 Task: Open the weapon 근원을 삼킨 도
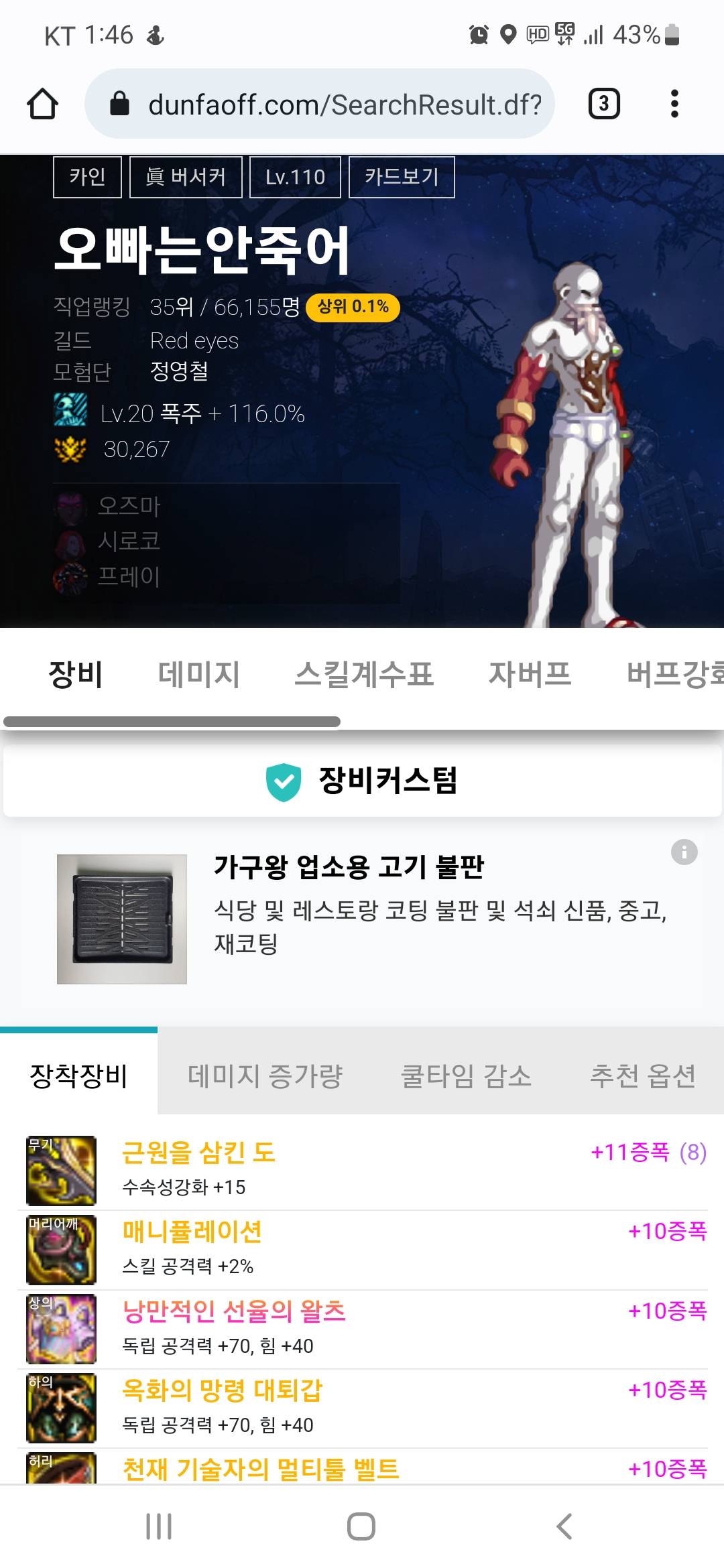click(x=198, y=1153)
